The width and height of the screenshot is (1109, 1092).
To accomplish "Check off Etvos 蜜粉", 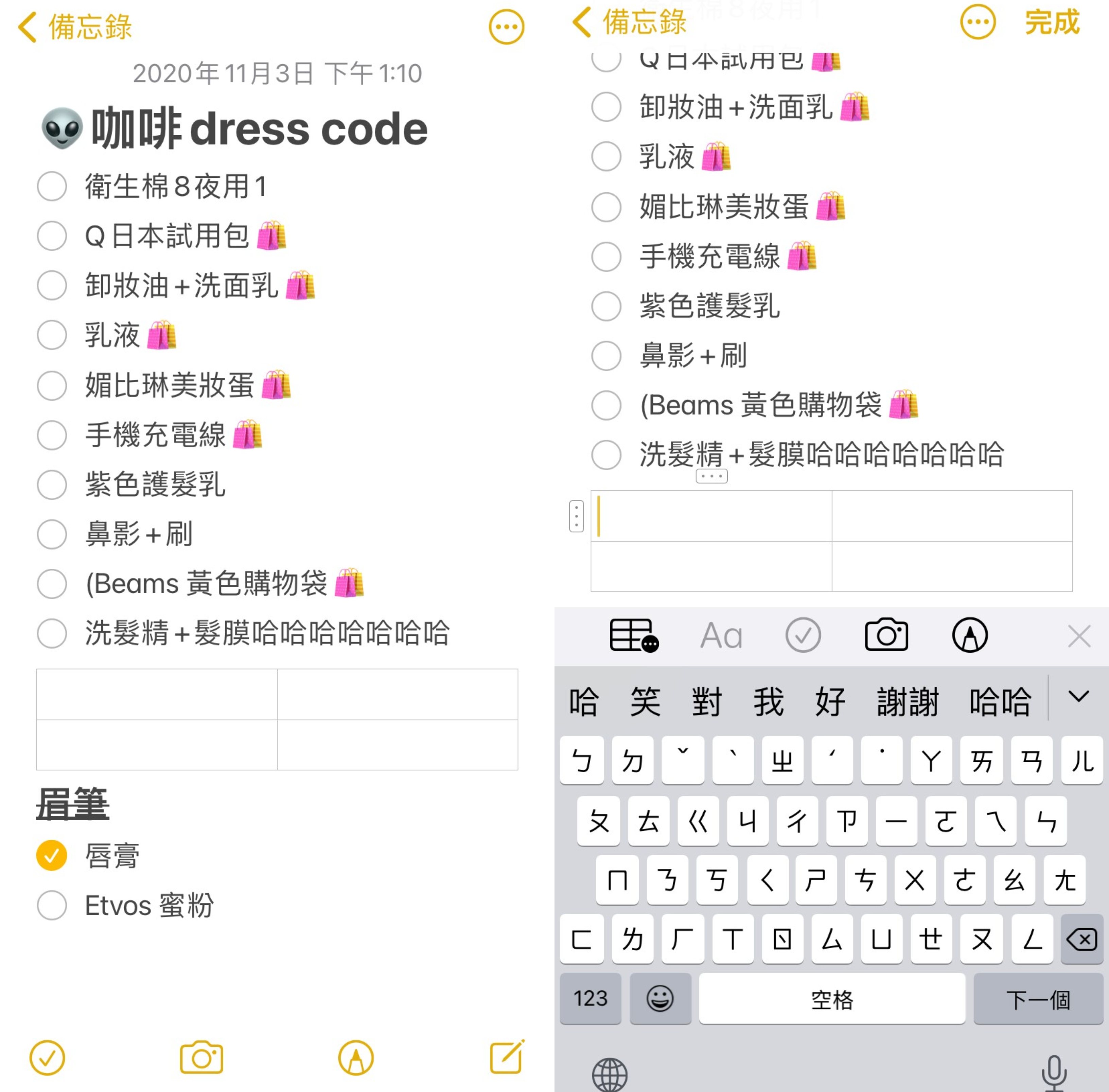I will point(52,905).
